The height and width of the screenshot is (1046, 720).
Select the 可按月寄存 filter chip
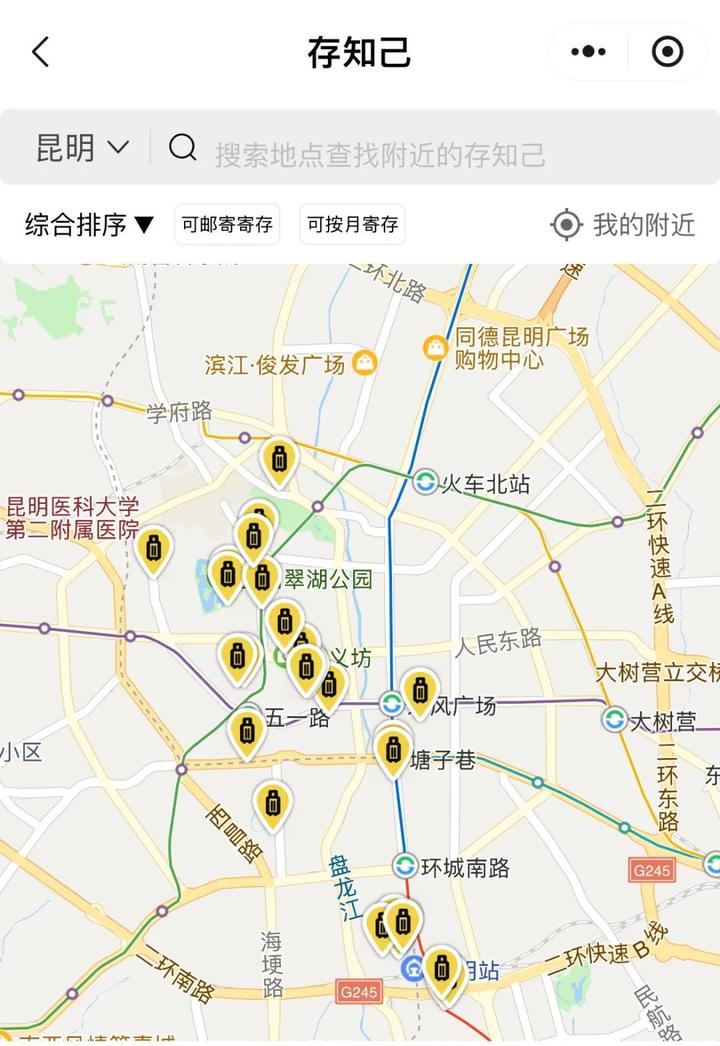point(352,225)
